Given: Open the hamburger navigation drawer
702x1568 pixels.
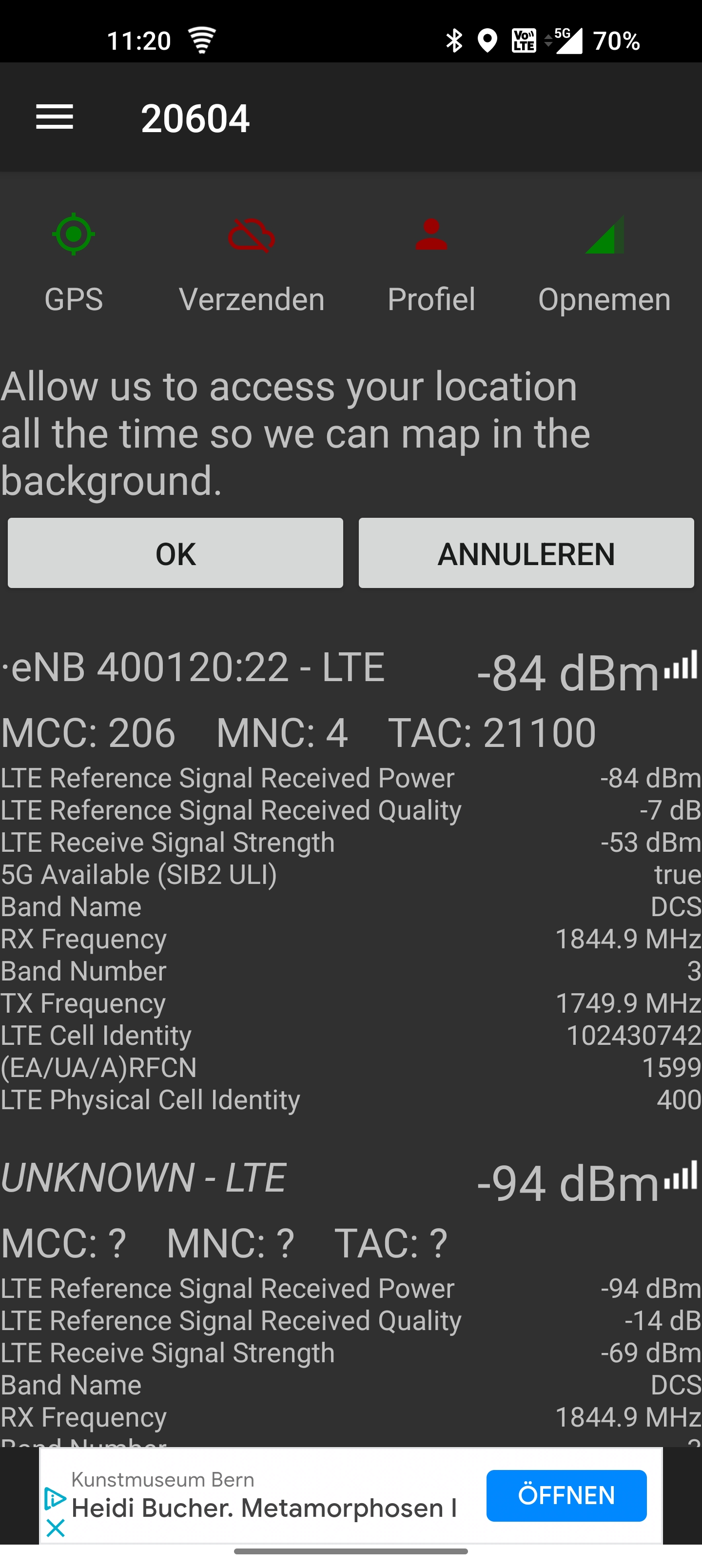Looking at the screenshot, I should [x=55, y=117].
